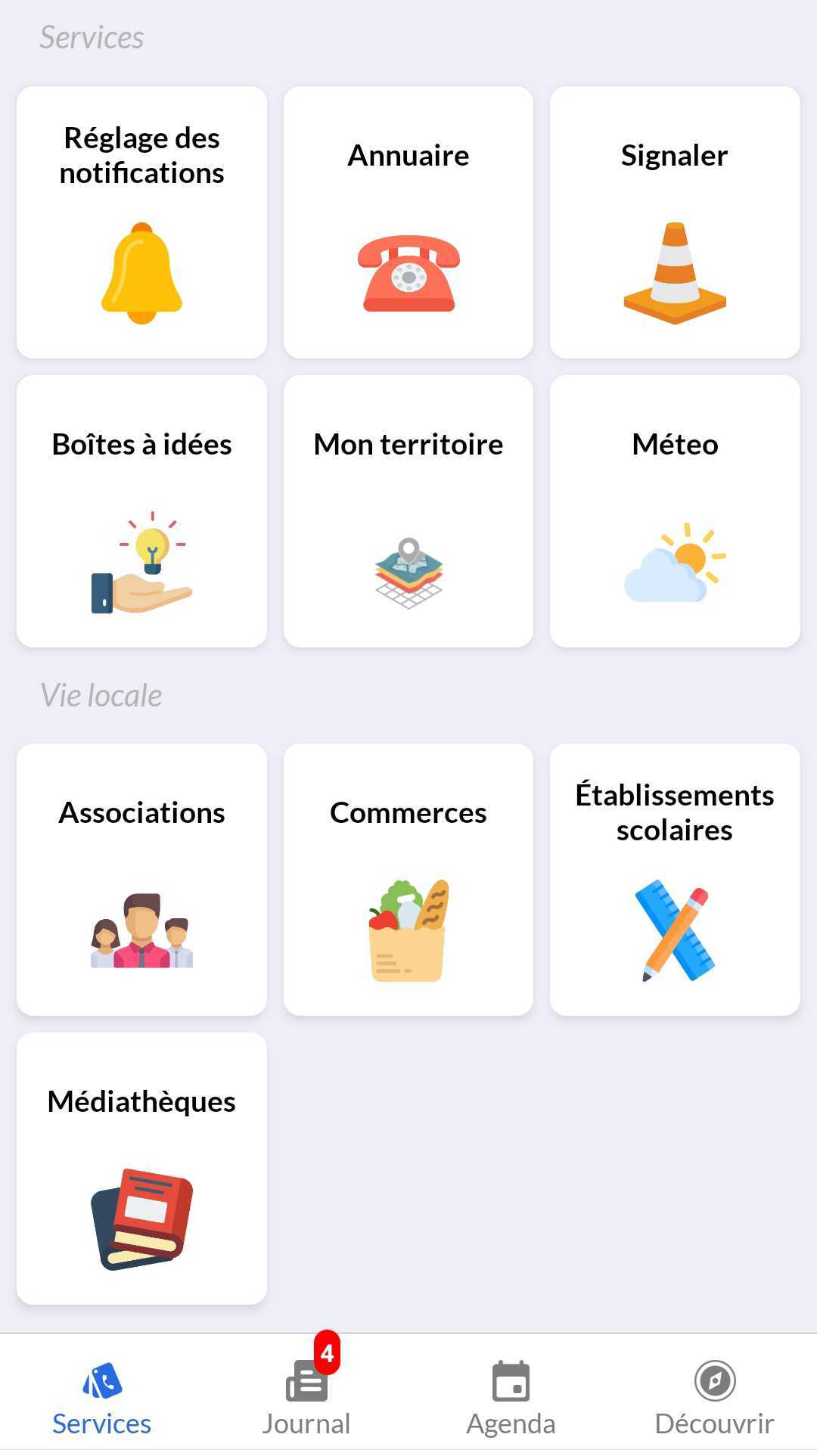Switch to the Découvrir tab
817x1456 pixels.
coord(714,1398)
